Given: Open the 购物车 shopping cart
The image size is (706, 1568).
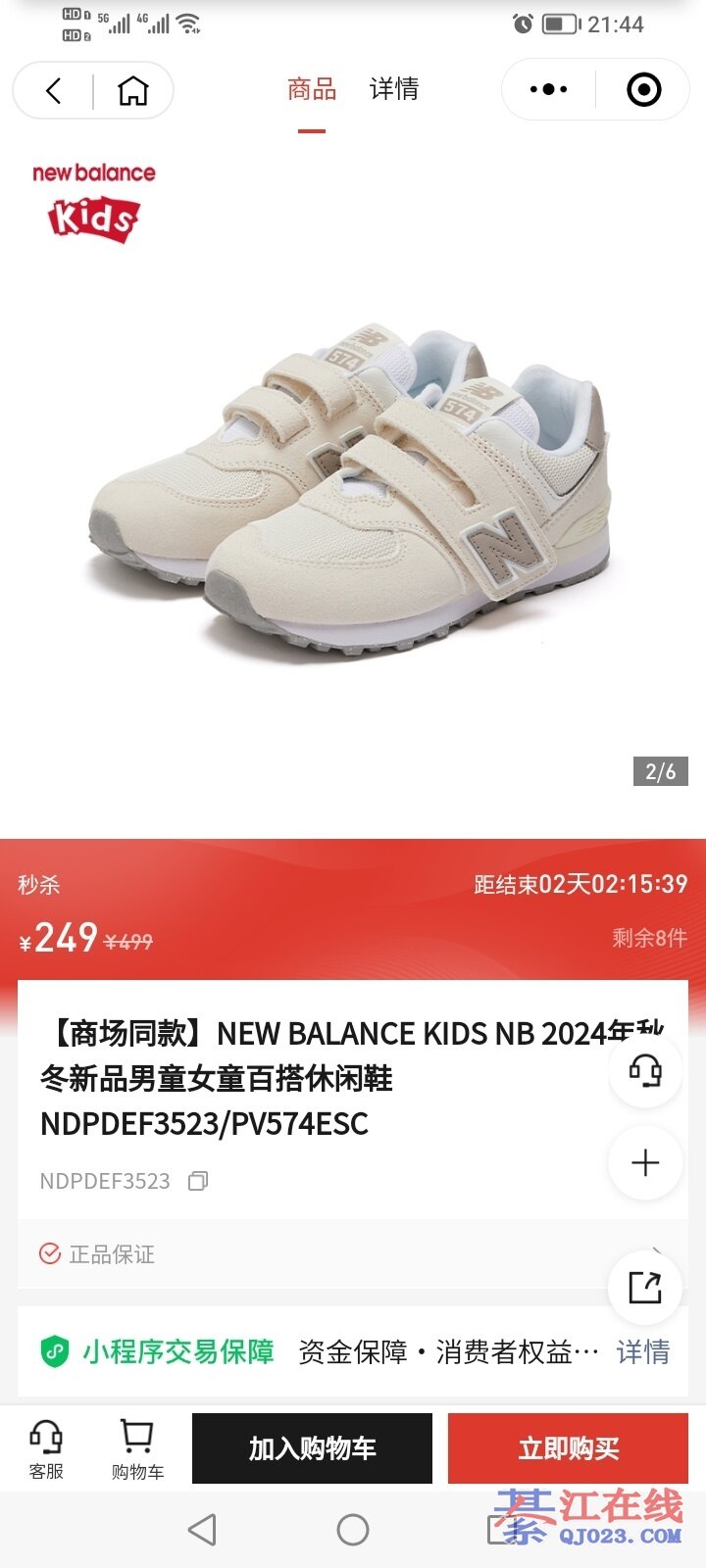Looking at the screenshot, I should click(x=137, y=1449).
